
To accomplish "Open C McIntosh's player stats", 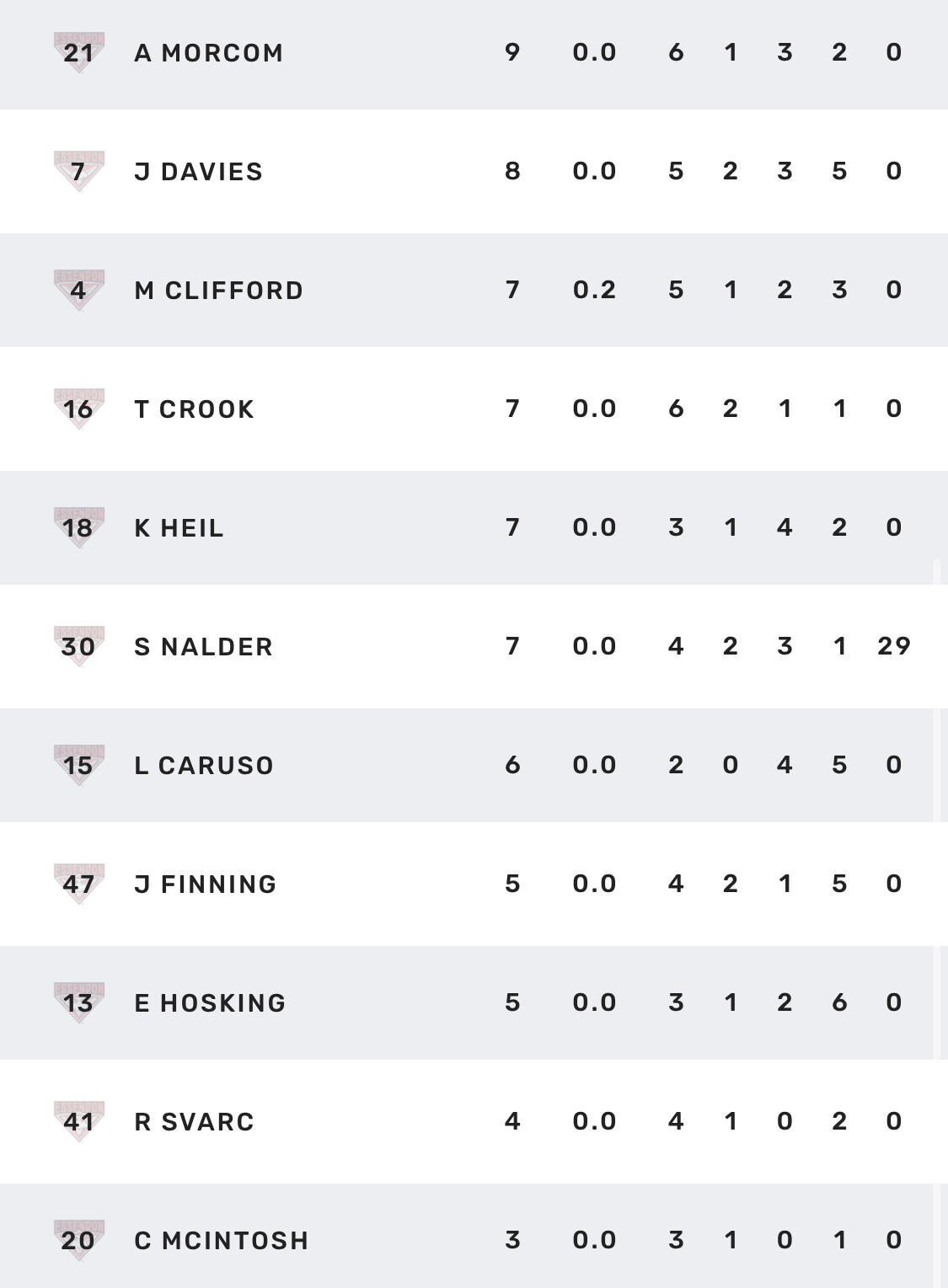I will tap(221, 1241).
